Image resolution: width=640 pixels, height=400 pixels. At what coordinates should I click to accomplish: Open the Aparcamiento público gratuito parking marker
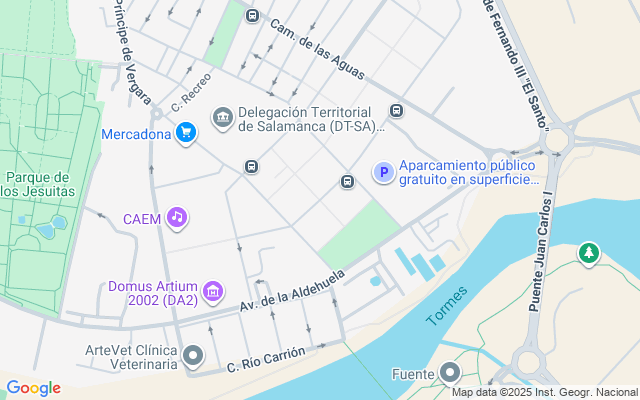pos(383,173)
